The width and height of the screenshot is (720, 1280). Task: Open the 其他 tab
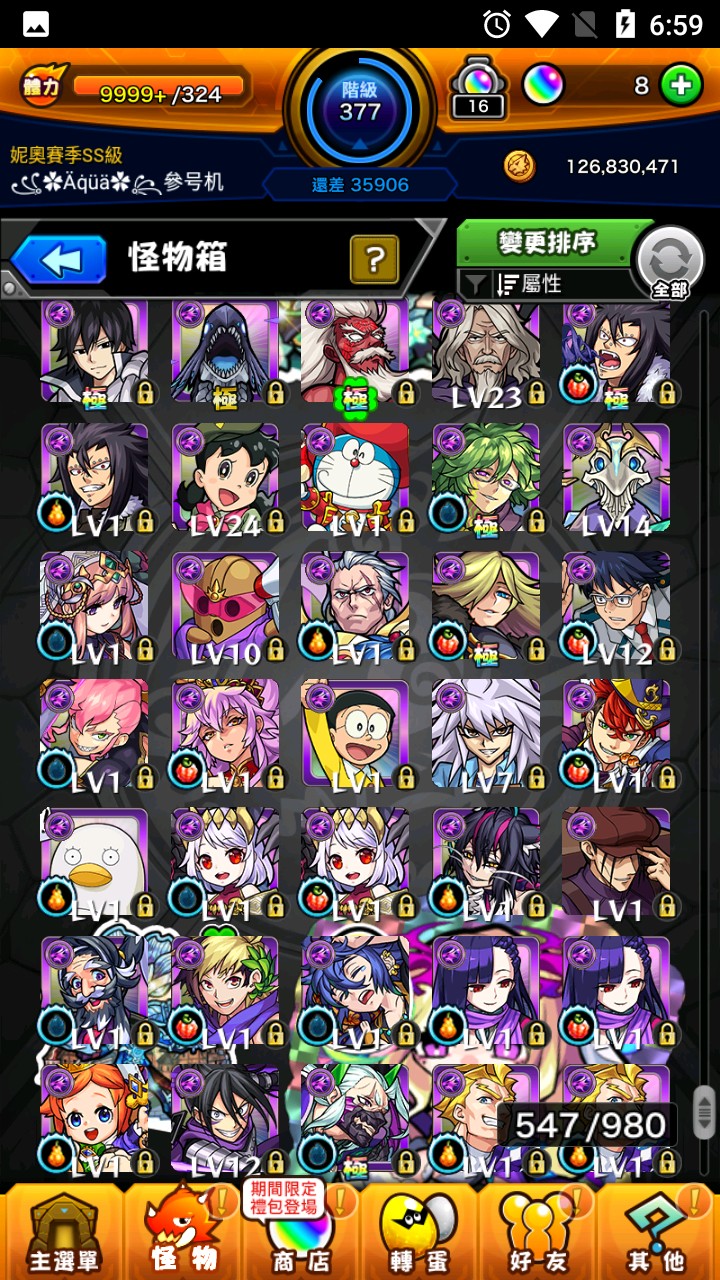[x=655, y=1232]
